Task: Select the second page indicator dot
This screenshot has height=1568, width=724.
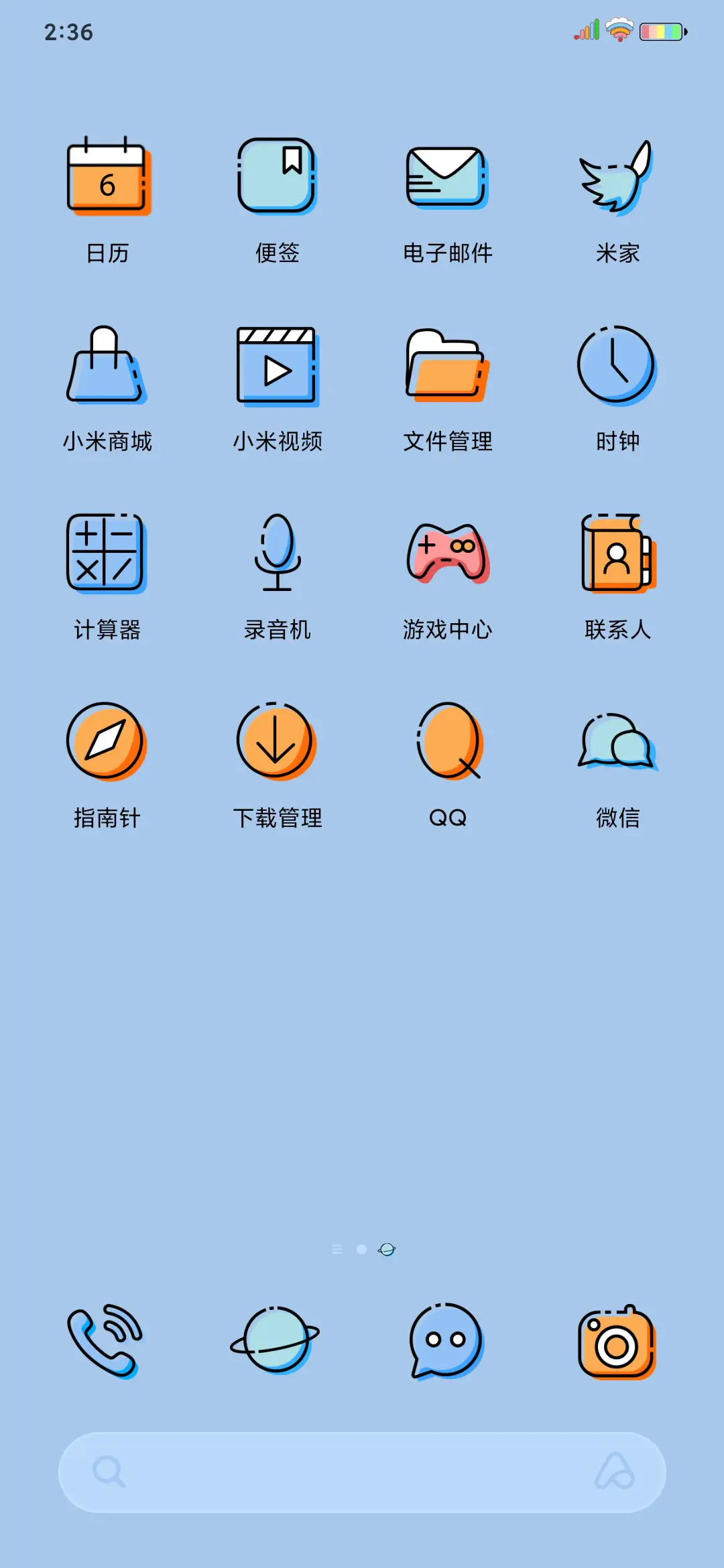Action: 362,1249
